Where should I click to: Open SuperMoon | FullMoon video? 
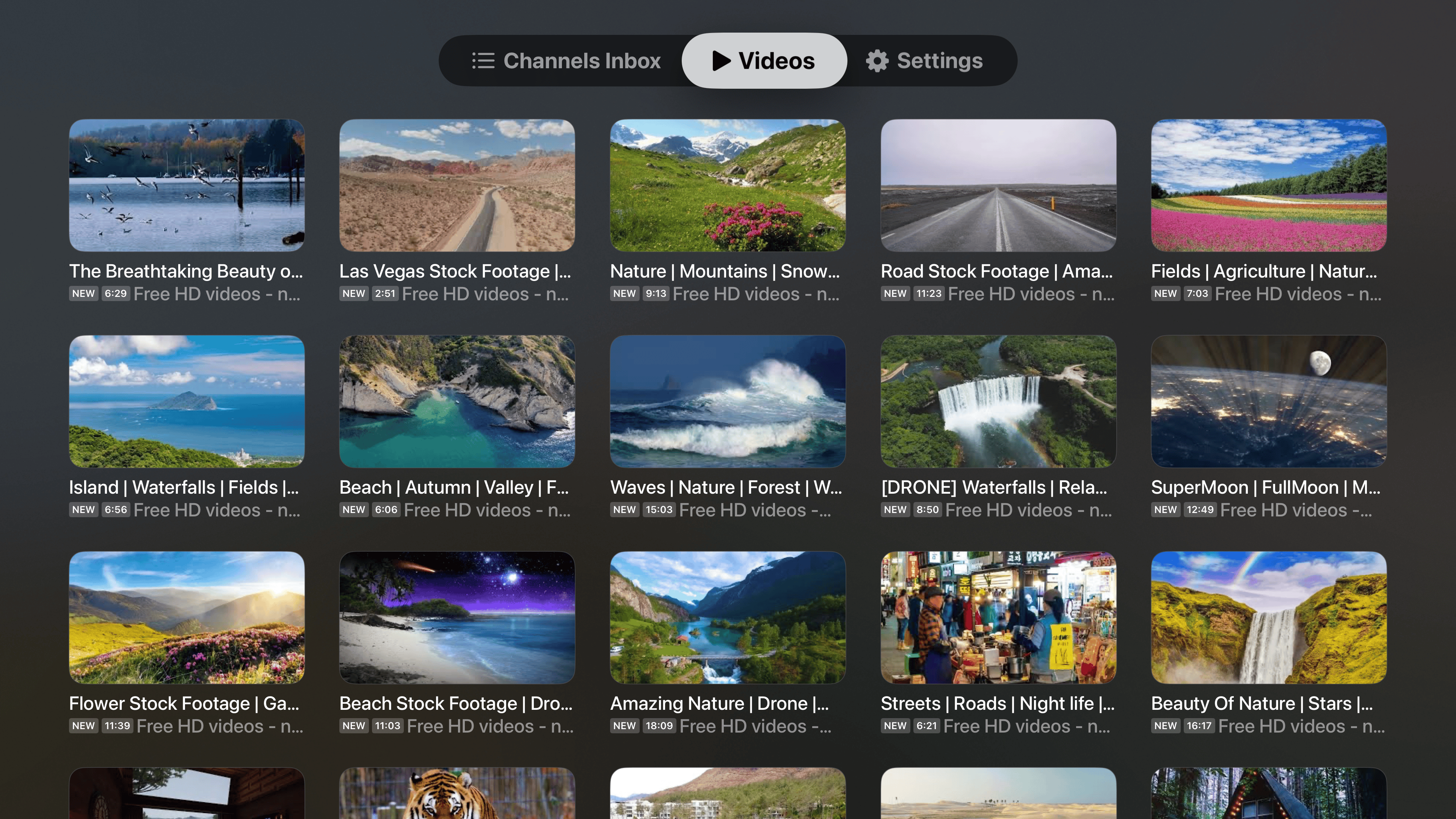1268,401
